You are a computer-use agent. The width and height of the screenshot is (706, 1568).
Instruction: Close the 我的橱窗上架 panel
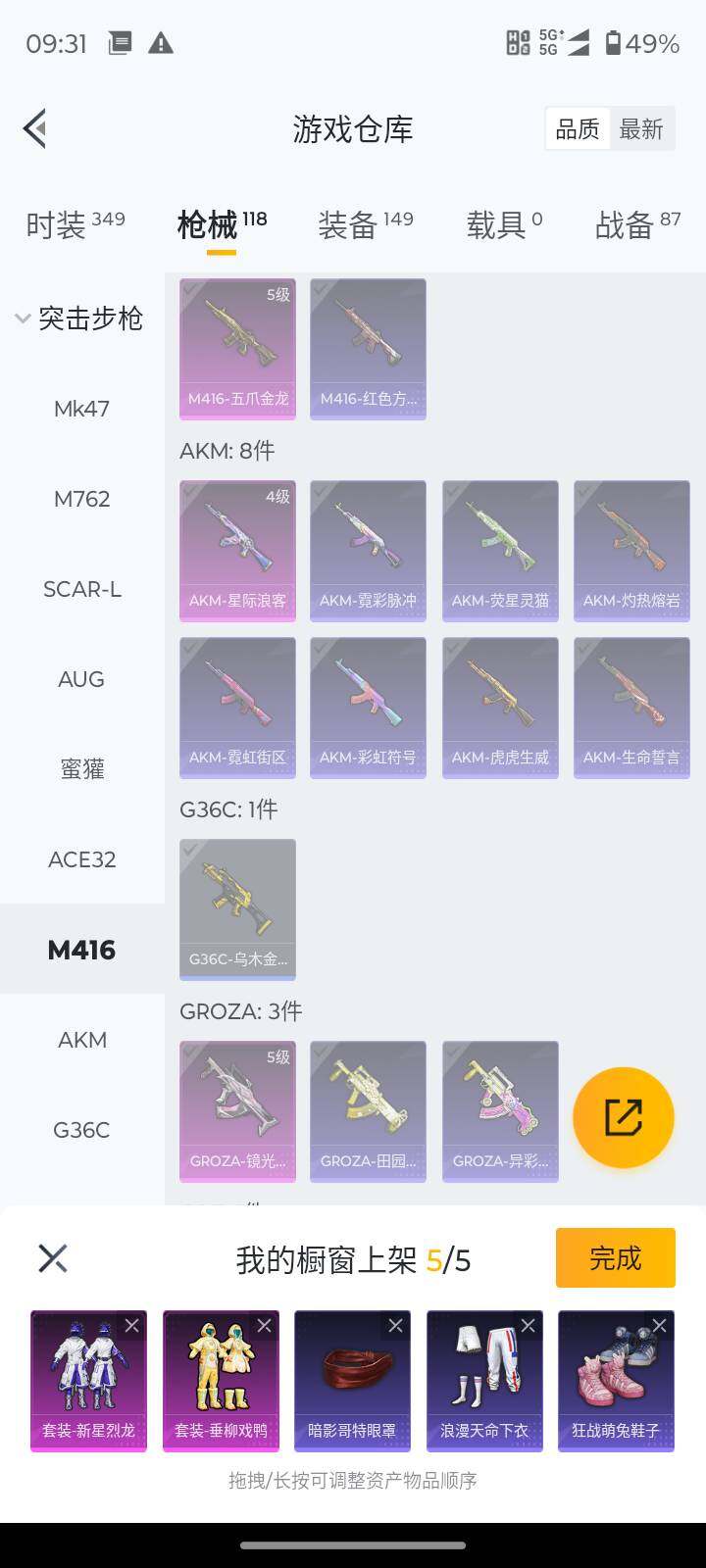point(52,1258)
